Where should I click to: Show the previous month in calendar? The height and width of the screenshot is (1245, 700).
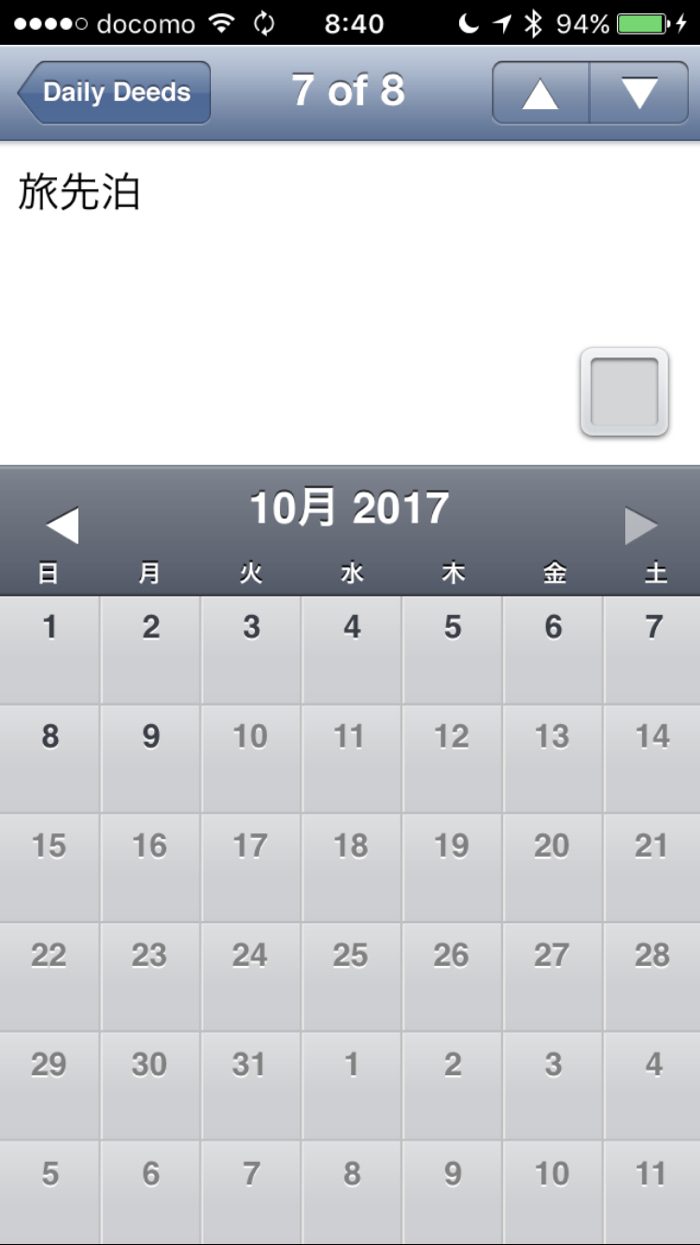[x=62, y=525]
